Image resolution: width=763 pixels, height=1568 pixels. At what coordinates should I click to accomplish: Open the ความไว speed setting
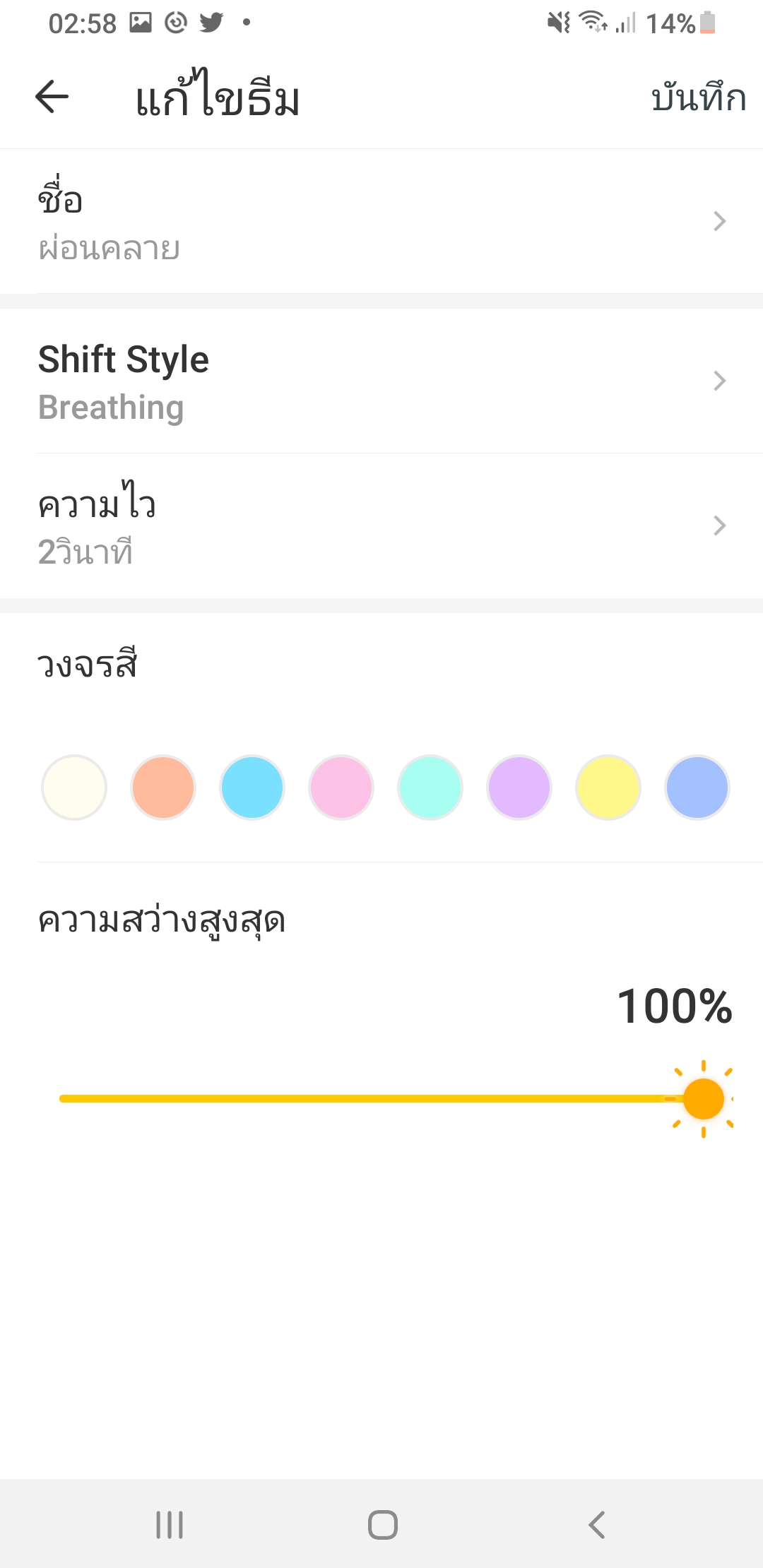coord(381,525)
